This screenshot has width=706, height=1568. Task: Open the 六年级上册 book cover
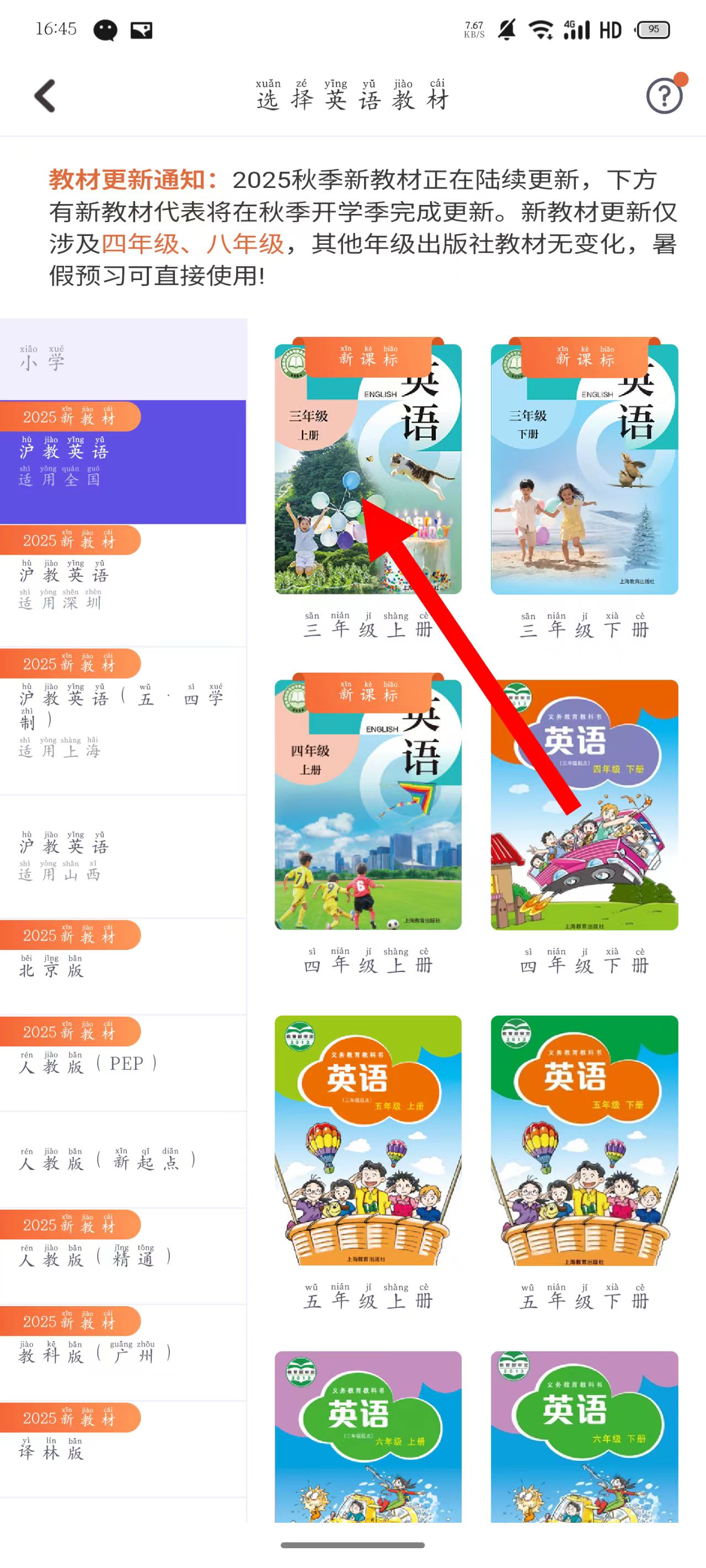(368, 1437)
